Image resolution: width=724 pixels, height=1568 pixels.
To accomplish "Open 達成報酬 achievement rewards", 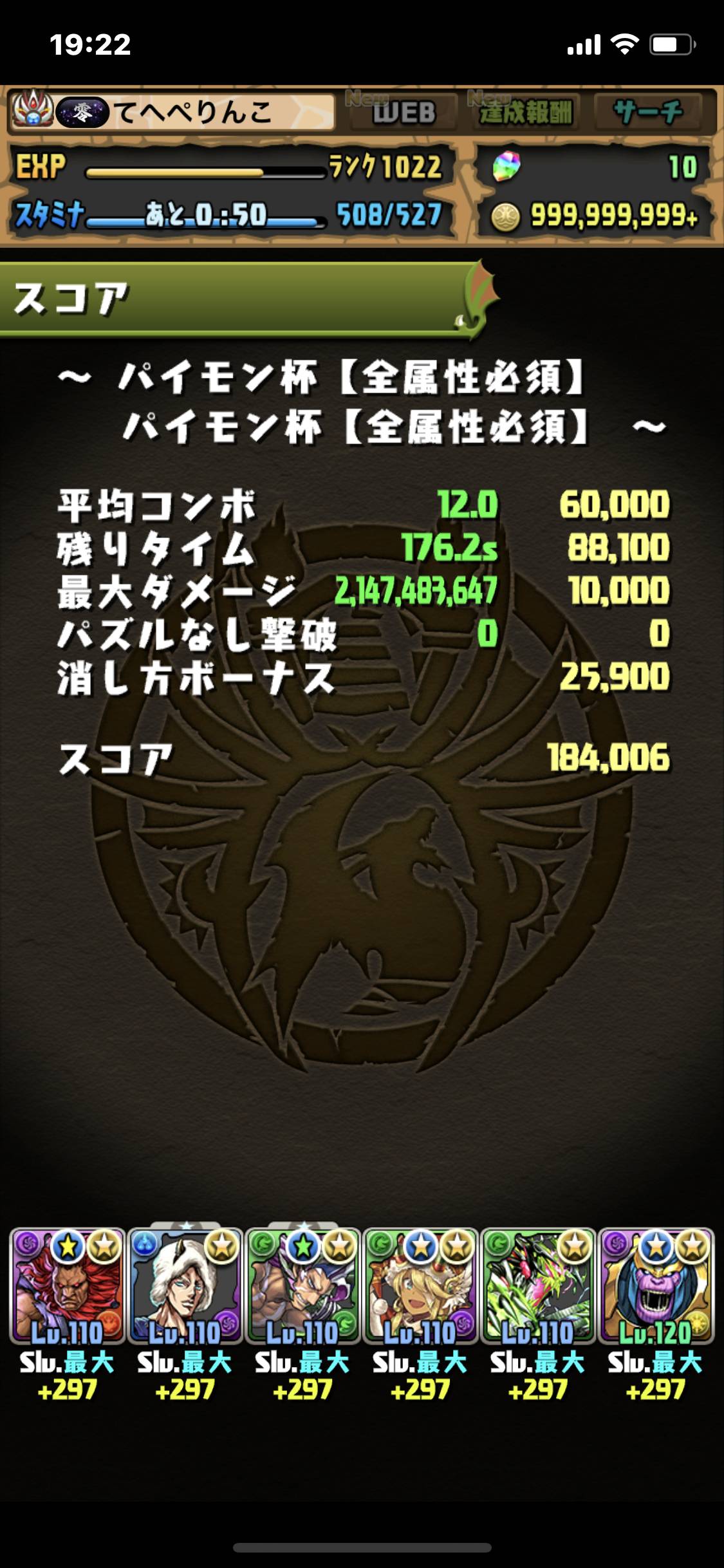I will coord(526,113).
